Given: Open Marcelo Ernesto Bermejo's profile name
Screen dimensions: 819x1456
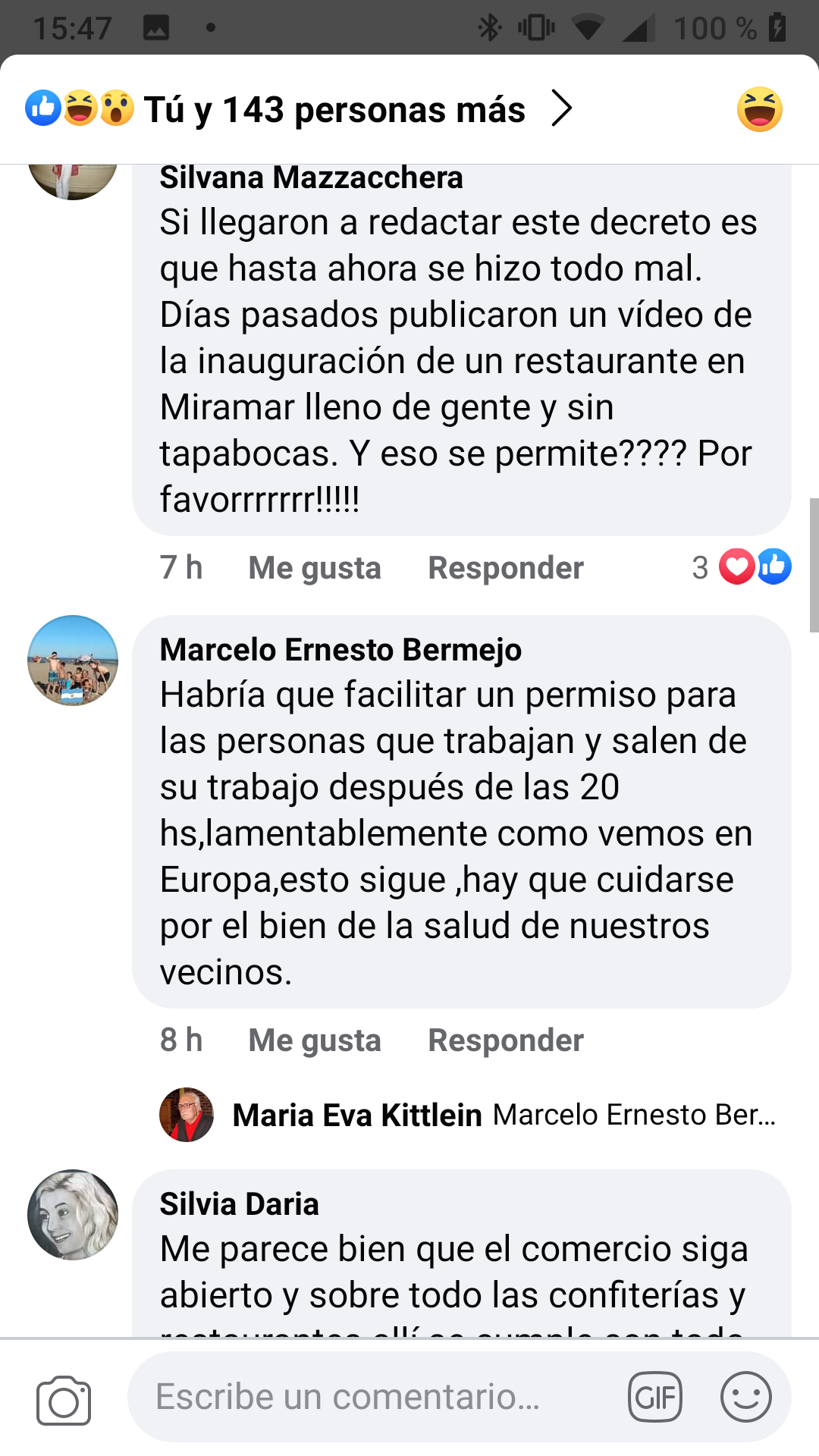Looking at the screenshot, I should coord(340,649).
